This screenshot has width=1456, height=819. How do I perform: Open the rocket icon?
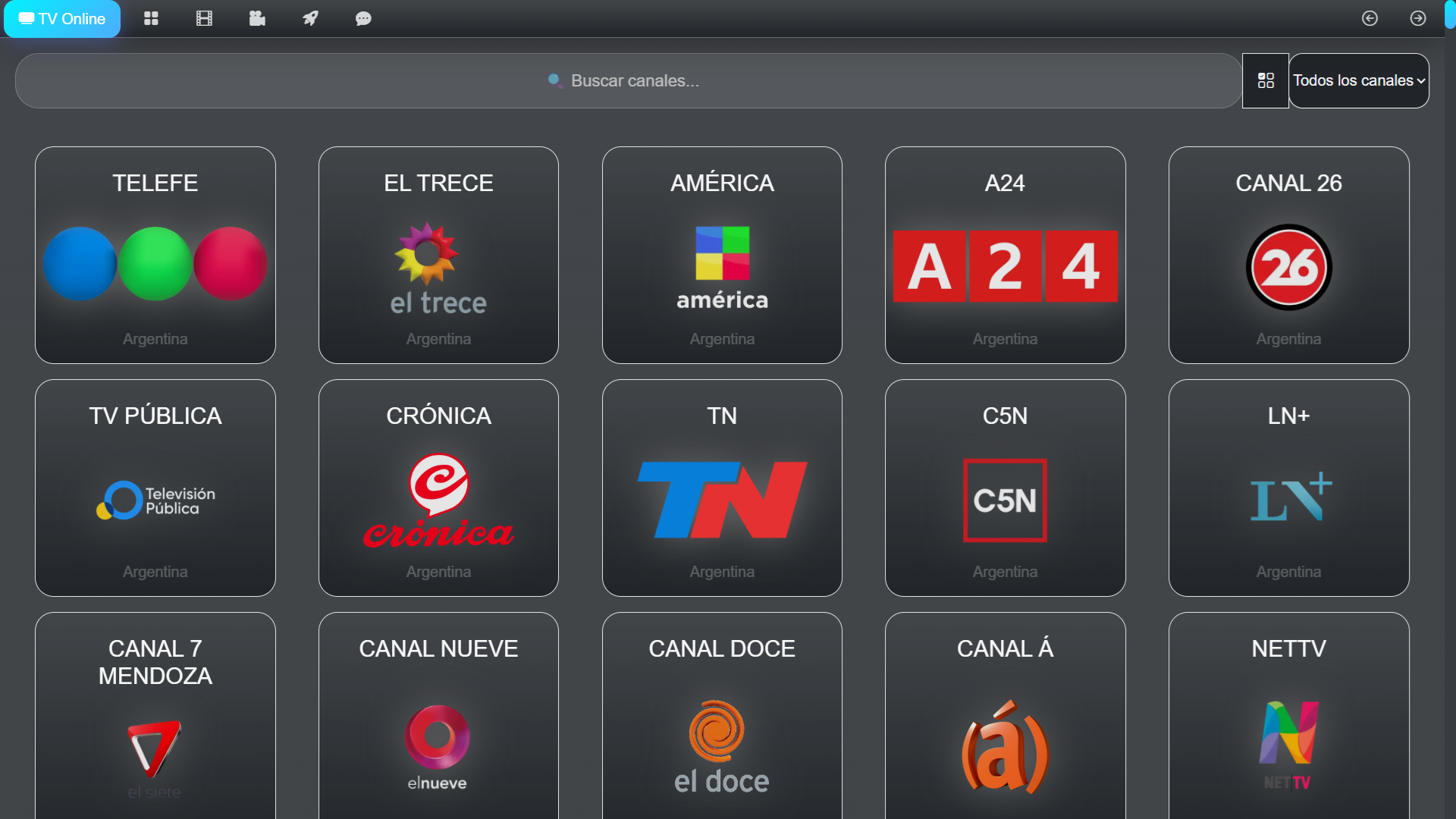pyautogui.click(x=310, y=19)
